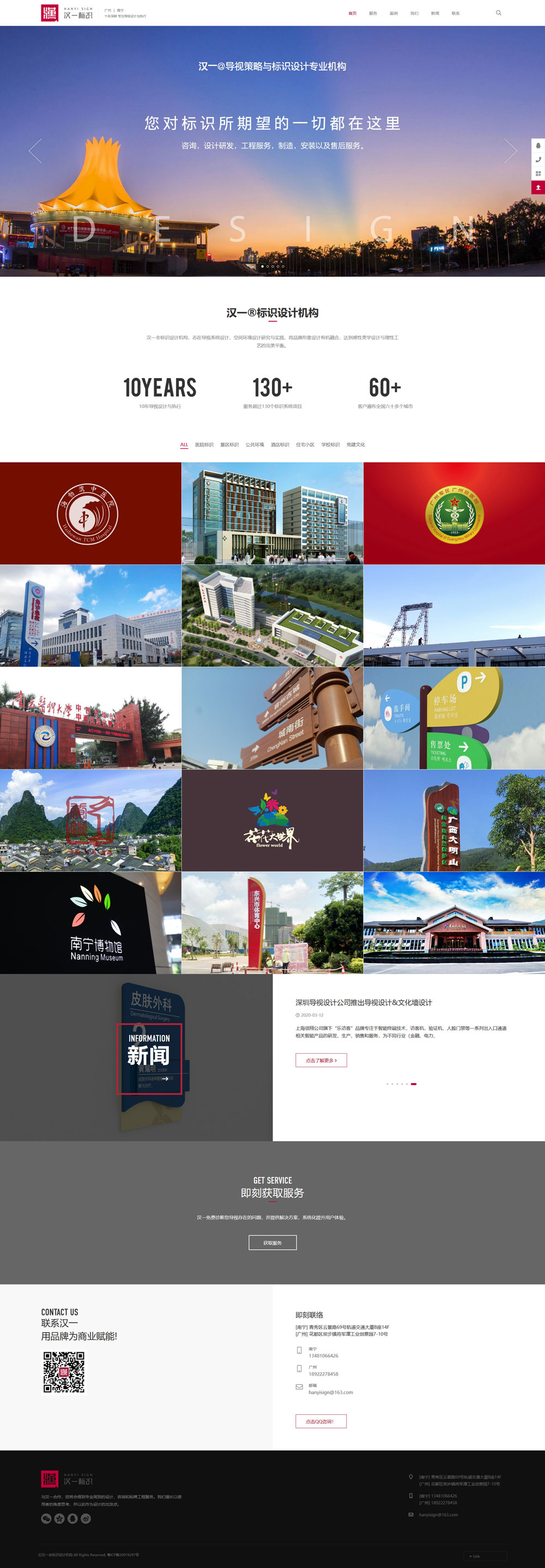The height and width of the screenshot is (1568, 545).
Task: Open the WeChat icon in footer
Action: [x=46, y=1518]
